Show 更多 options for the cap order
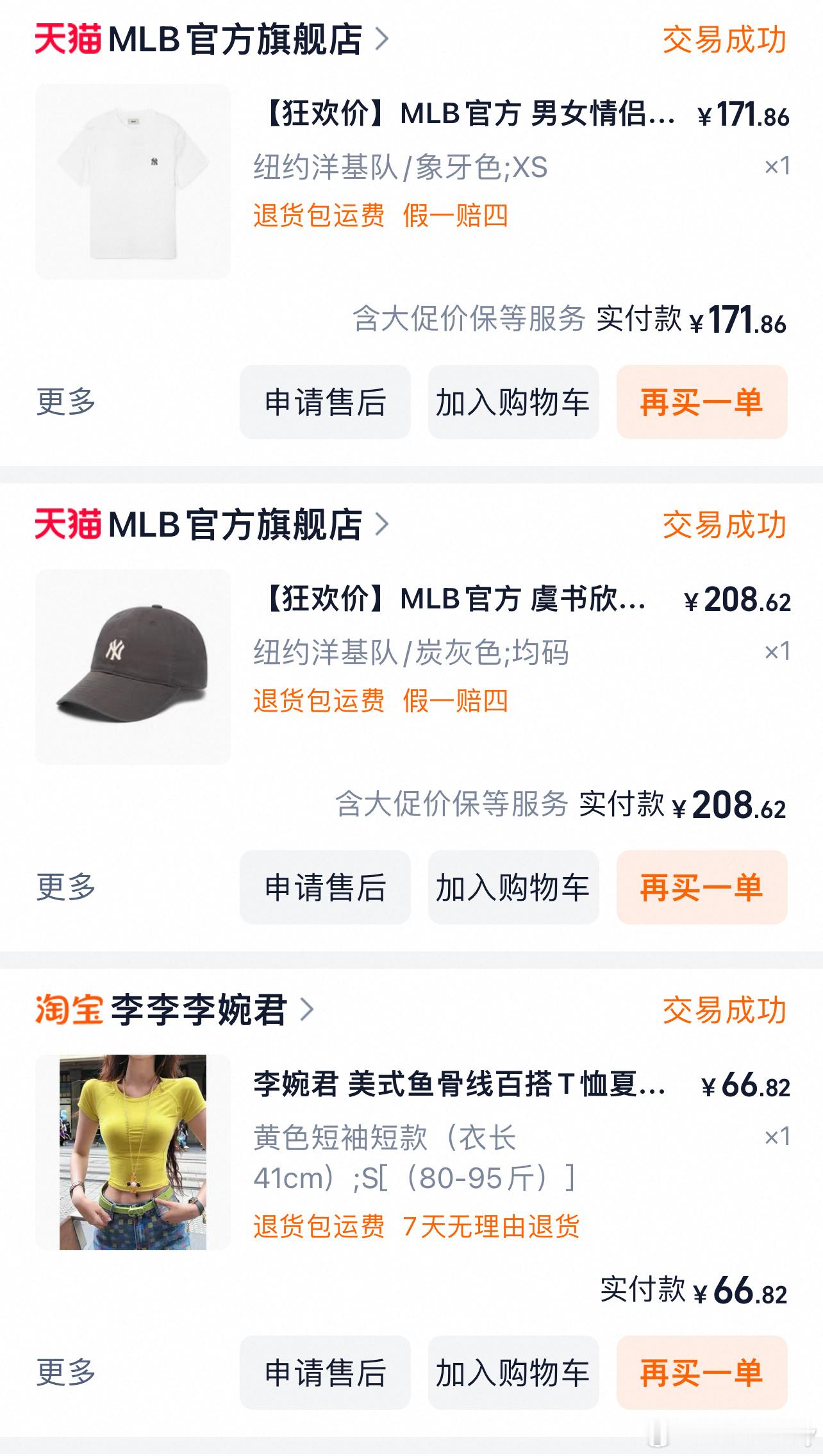The width and height of the screenshot is (823, 1456). point(66,887)
